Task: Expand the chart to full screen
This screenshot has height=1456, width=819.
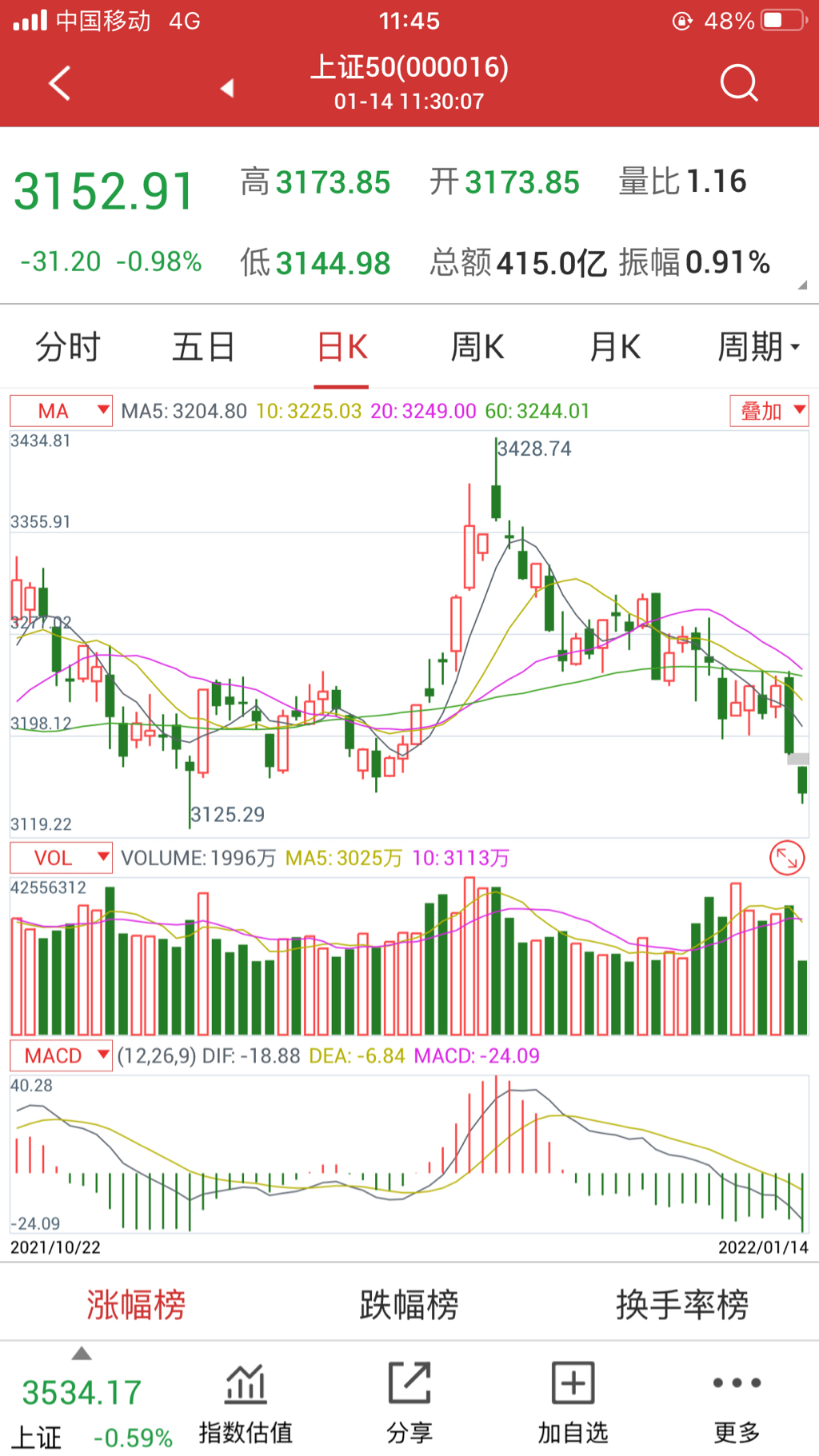Action: click(786, 858)
